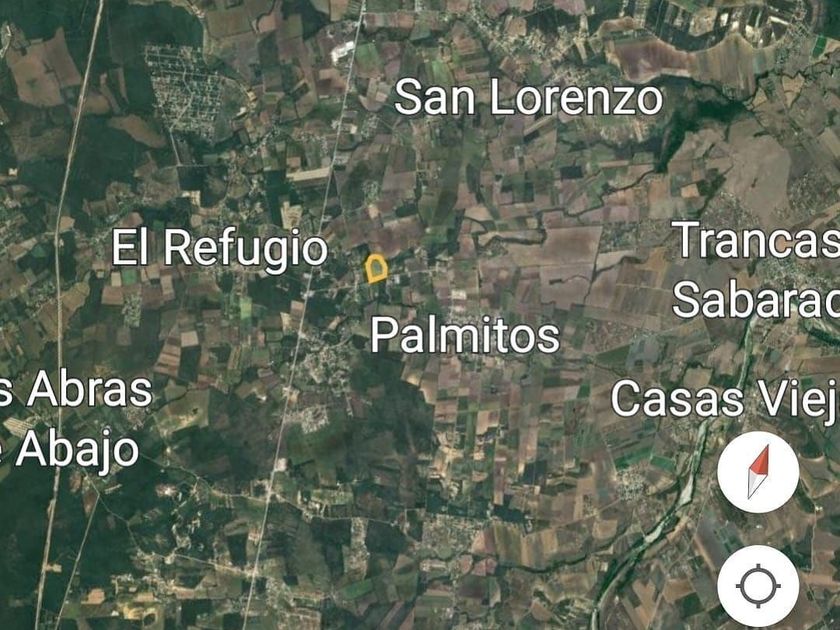840x630 pixels.
Task: Tap the compass to reset map orientation
Action: (758, 472)
